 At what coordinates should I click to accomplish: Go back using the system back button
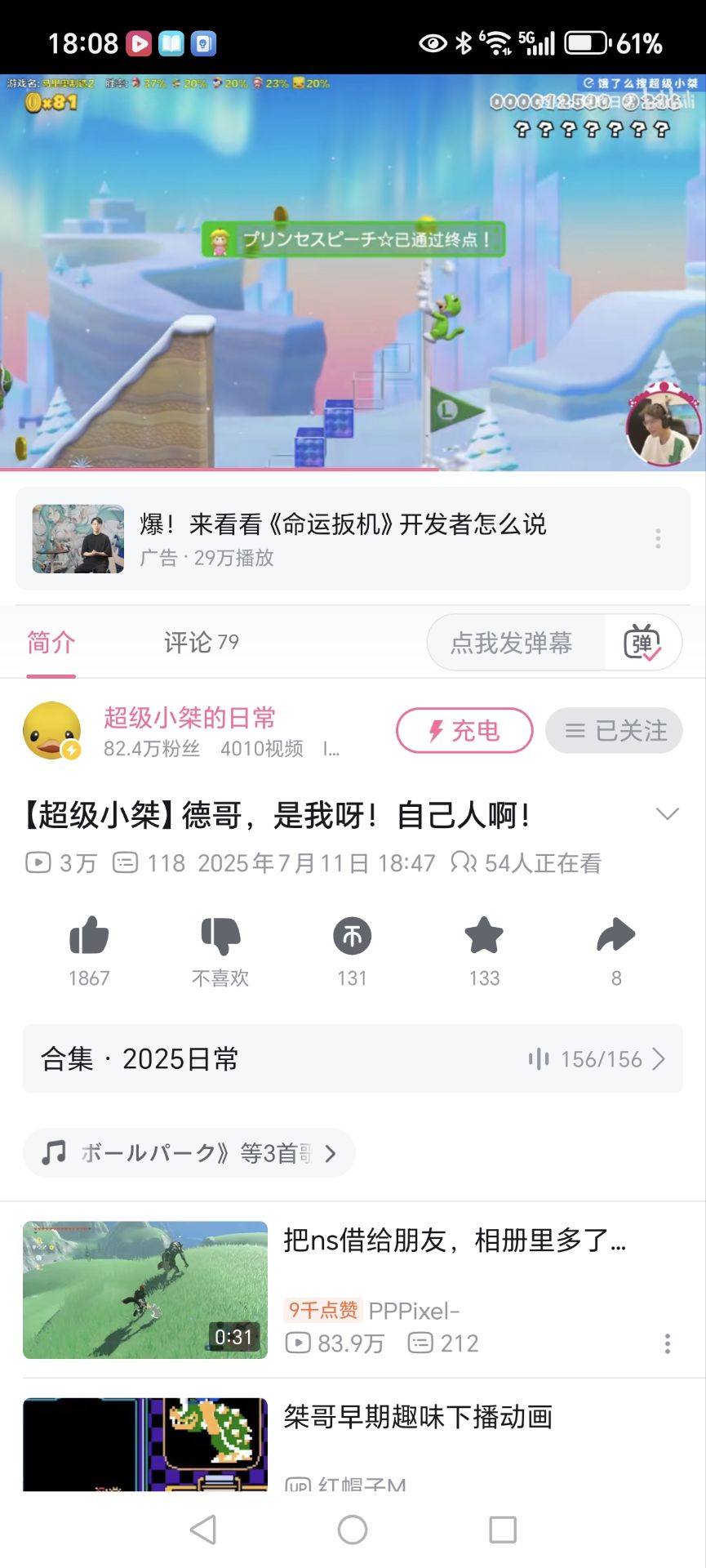203,1529
